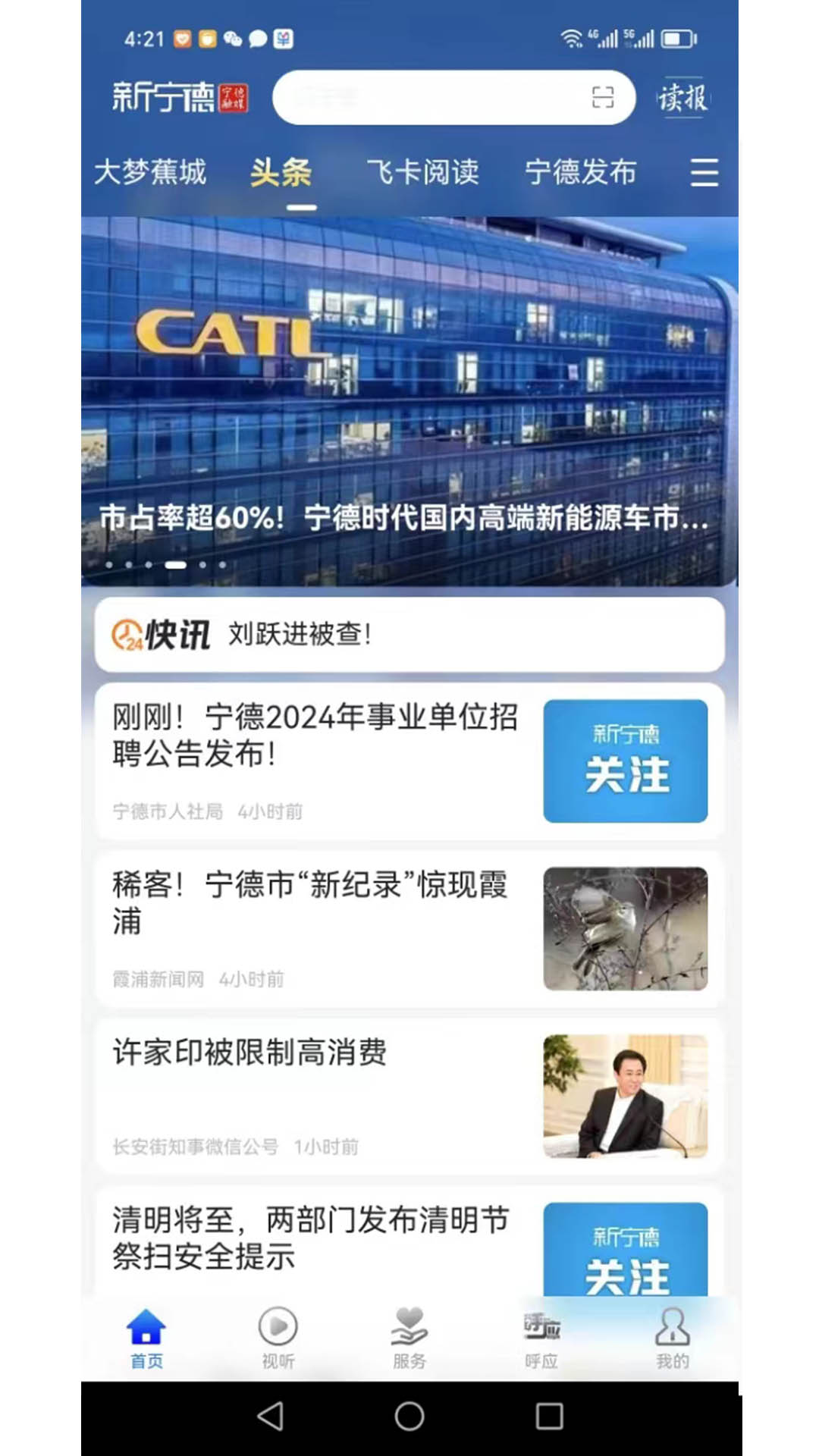Open article 许家印被限制高消费
The width and height of the screenshot is (819, 1456).
(409, 1097)
